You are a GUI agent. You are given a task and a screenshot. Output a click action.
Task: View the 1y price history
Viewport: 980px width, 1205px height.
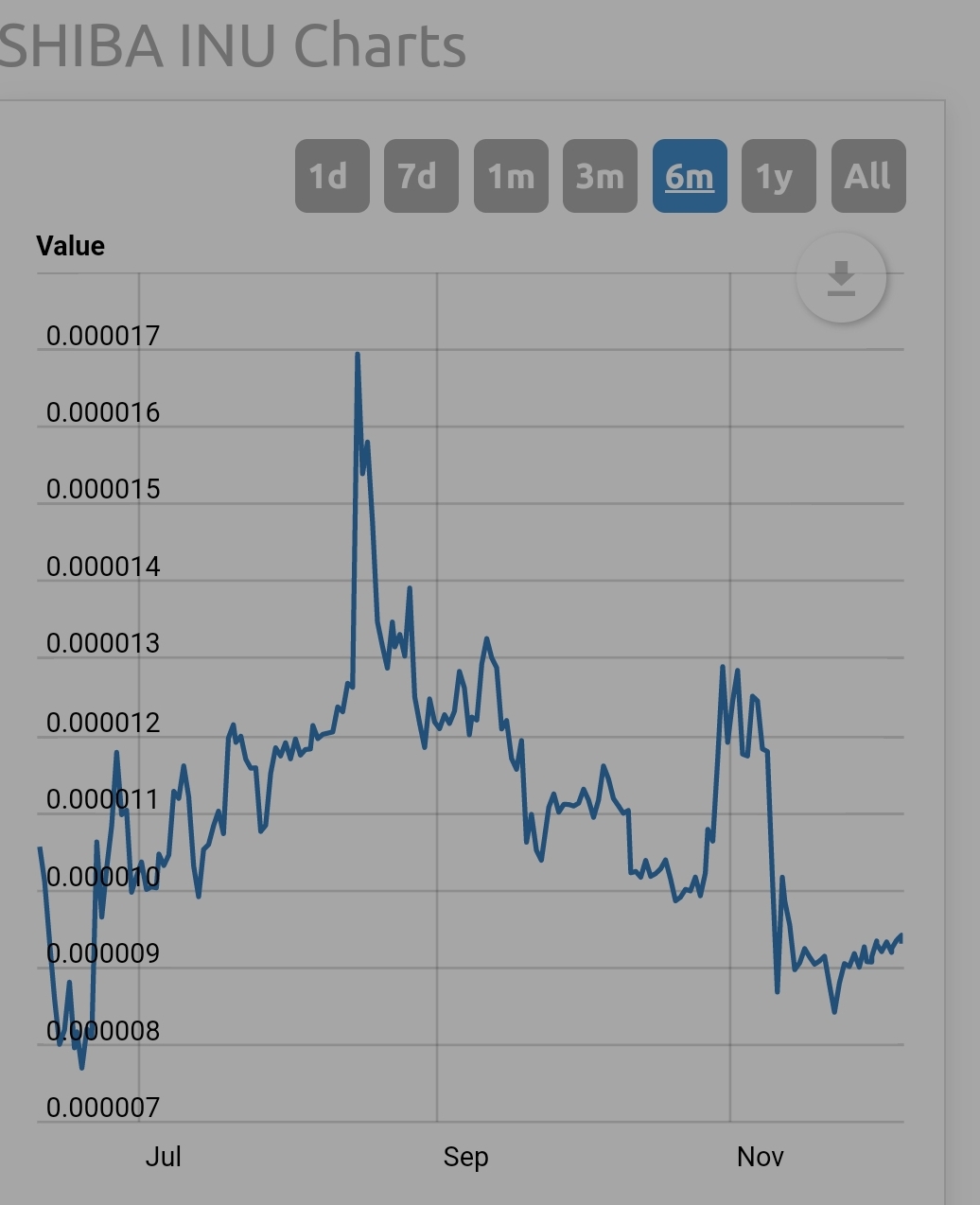pos(779,176)
